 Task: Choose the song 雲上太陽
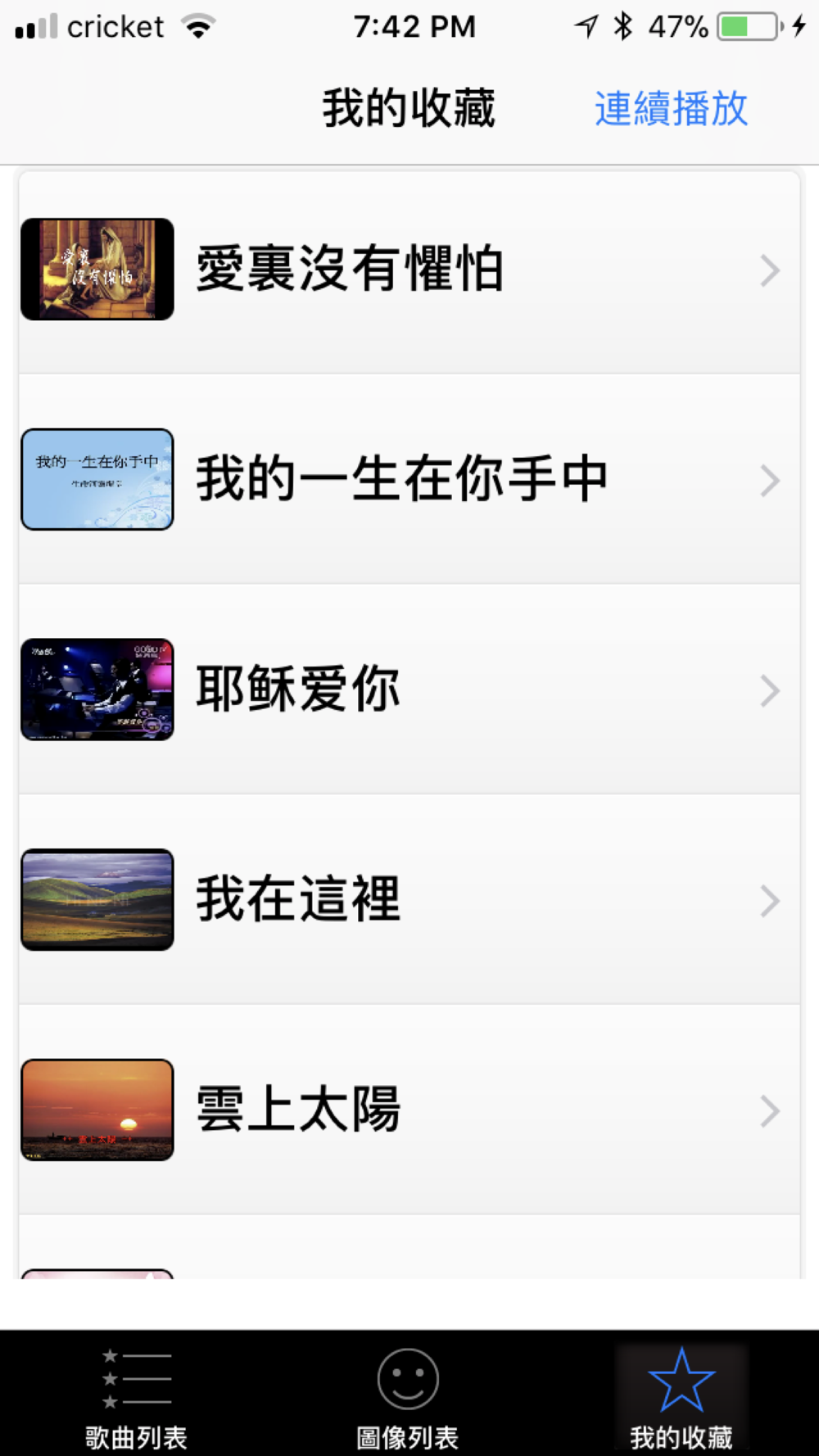[x=409, y=1110]
